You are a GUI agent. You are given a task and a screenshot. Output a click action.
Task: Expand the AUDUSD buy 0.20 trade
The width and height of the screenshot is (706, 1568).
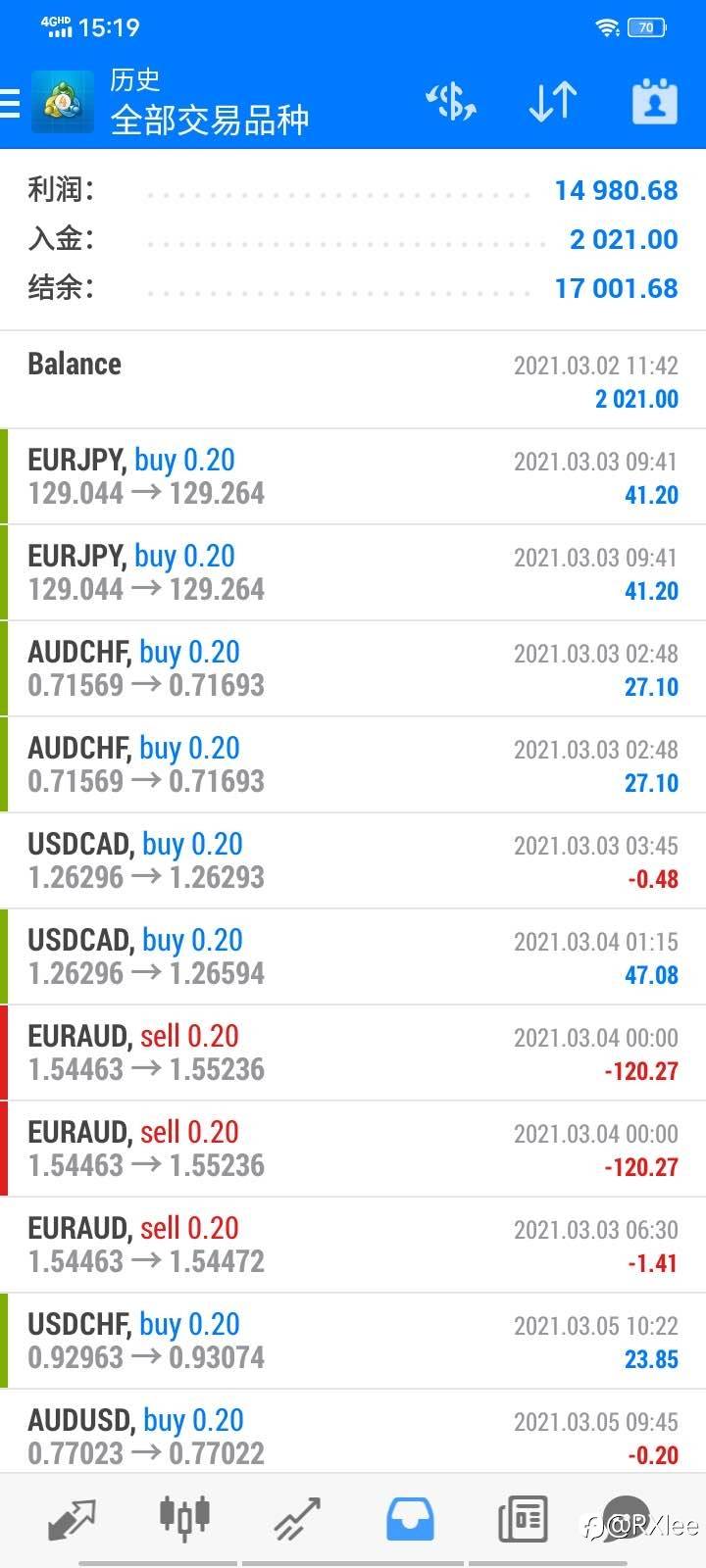tap(353, 1436)
